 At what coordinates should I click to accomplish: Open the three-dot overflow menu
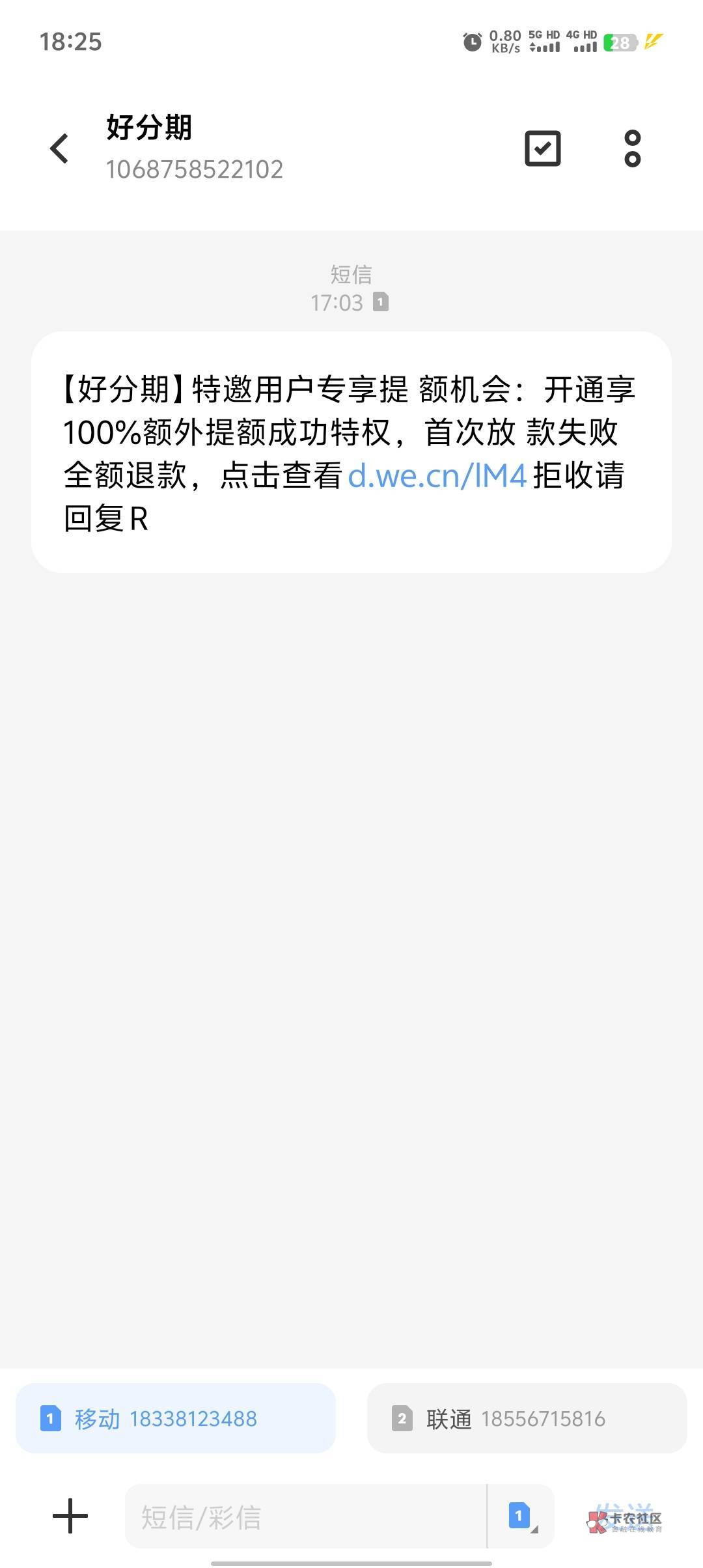pos(632,148)
